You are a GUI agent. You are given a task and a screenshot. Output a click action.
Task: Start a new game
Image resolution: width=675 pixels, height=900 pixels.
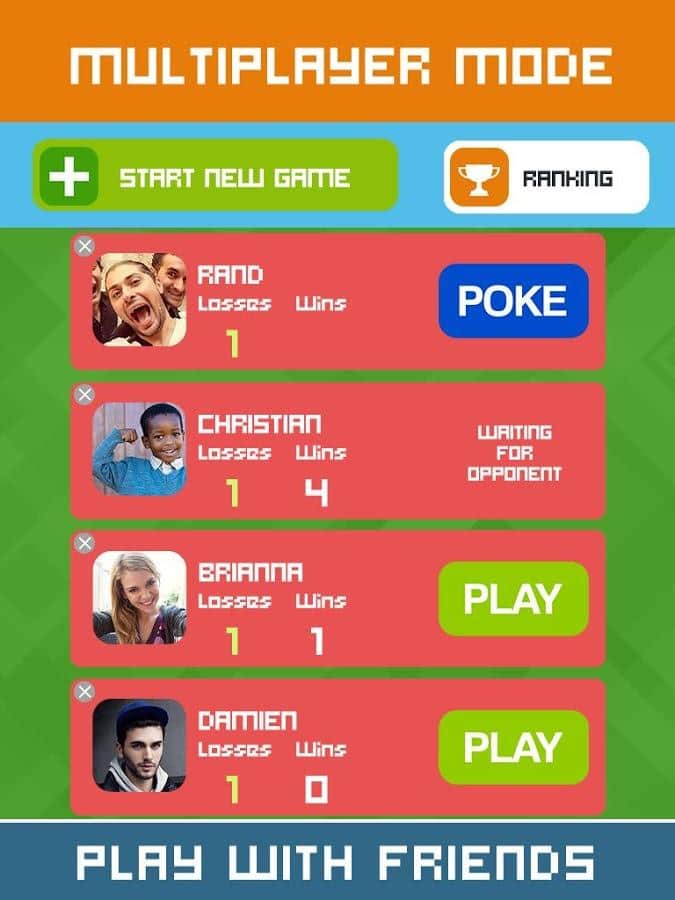click(x=215, y=176)
